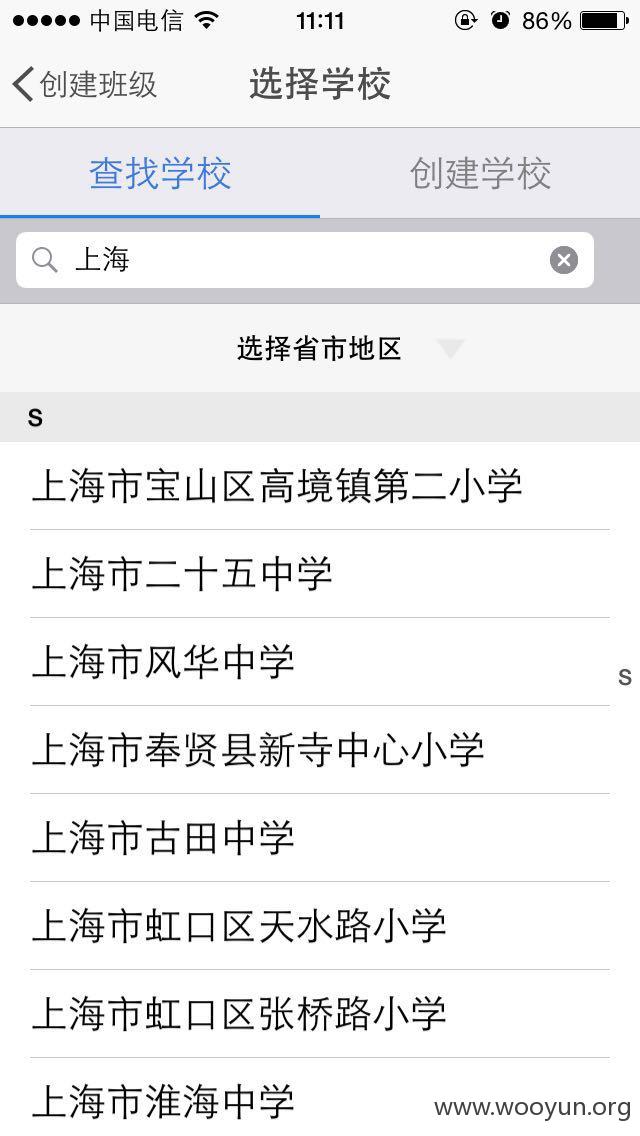Clear the search text with the X icon
640x1136 pixels.
pos(564,260)
